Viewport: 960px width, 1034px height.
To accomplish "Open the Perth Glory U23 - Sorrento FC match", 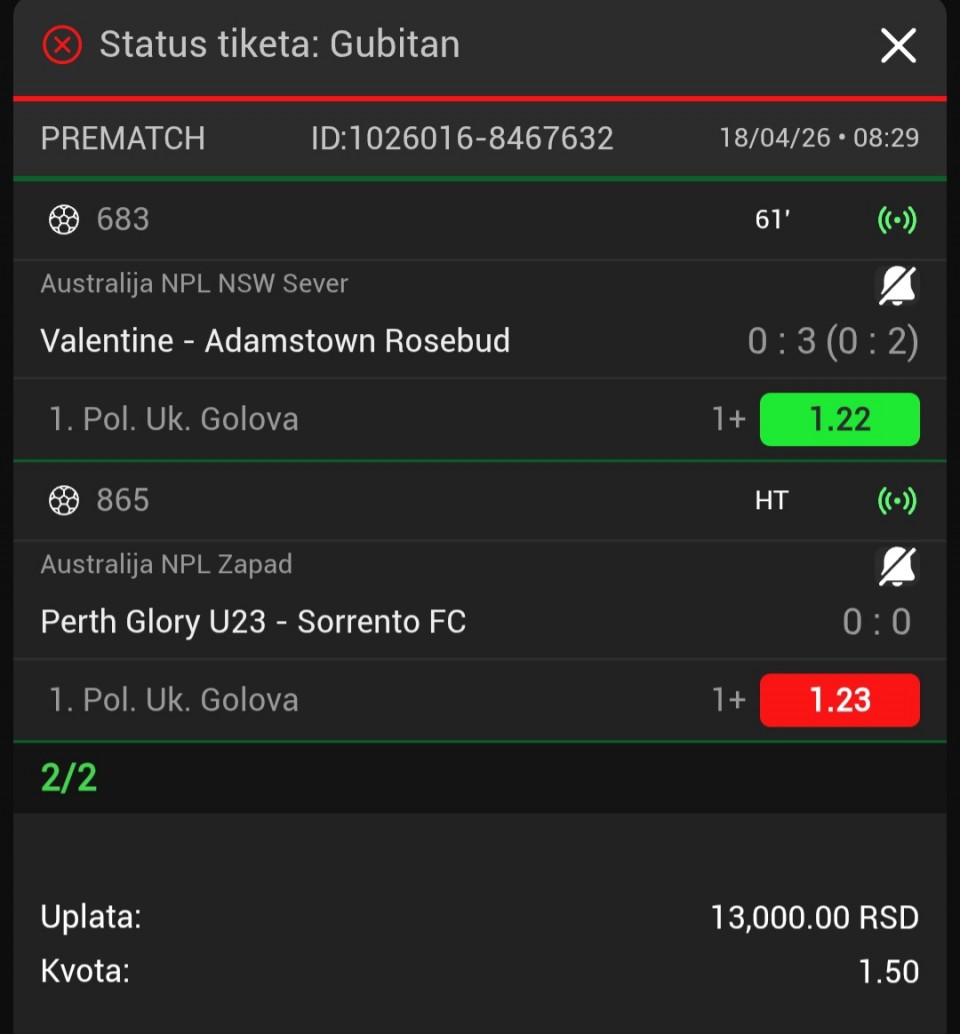I will (x=253, y=622).
